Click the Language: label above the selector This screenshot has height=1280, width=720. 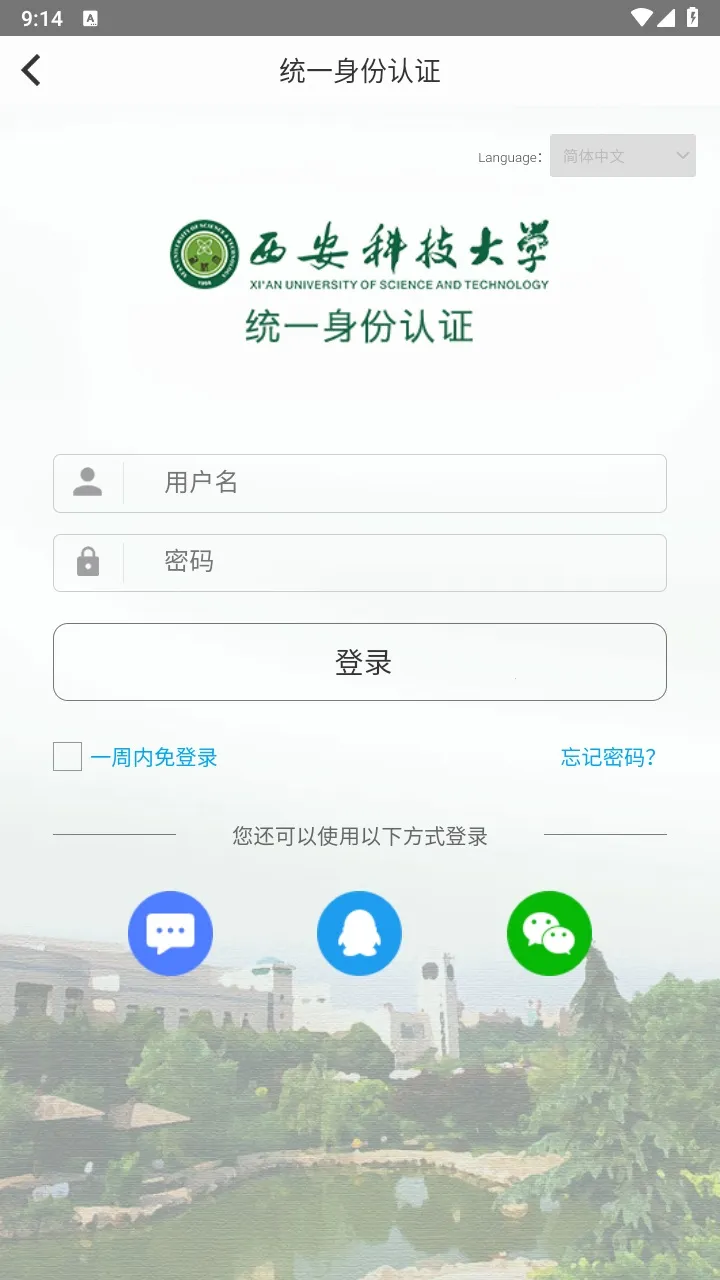pyautogui.click(x=510, y=156)
